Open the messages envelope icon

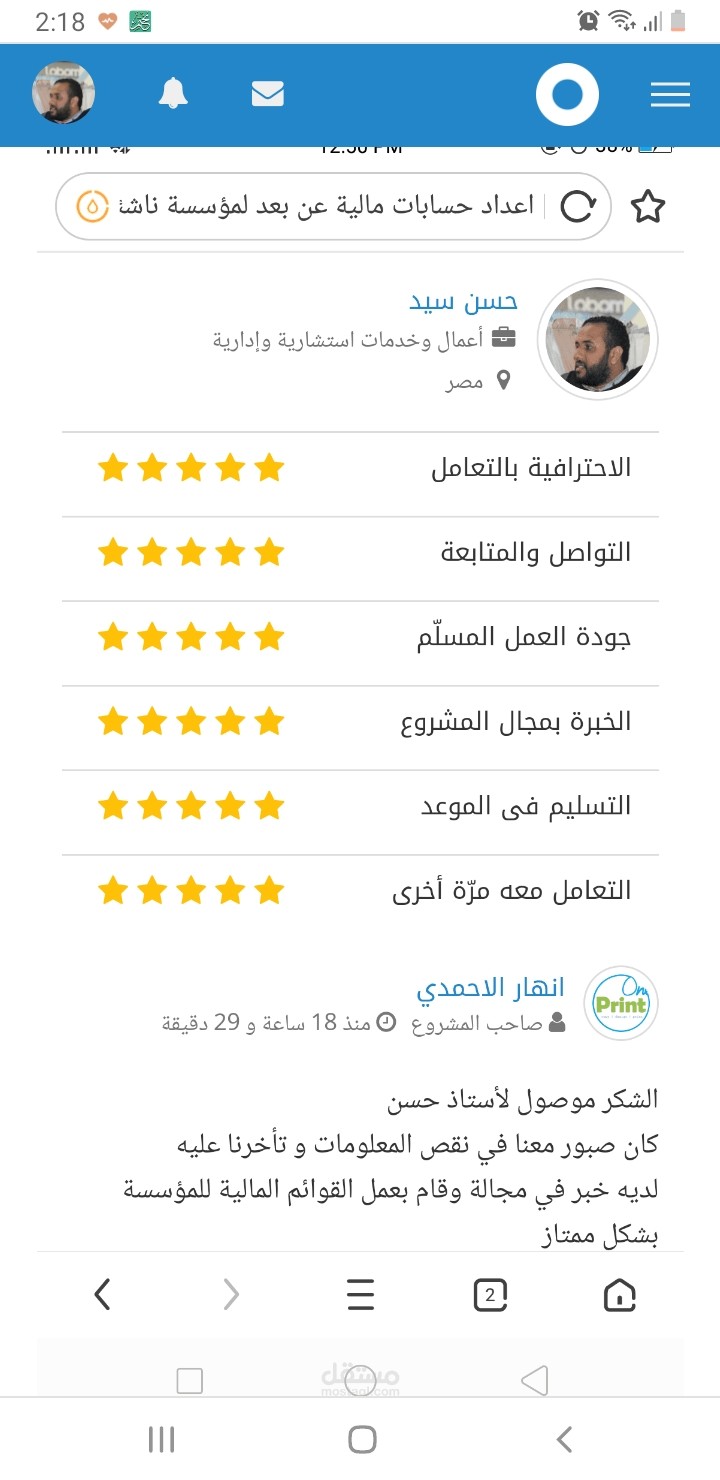pyautogui.click(x=267, y=94)
